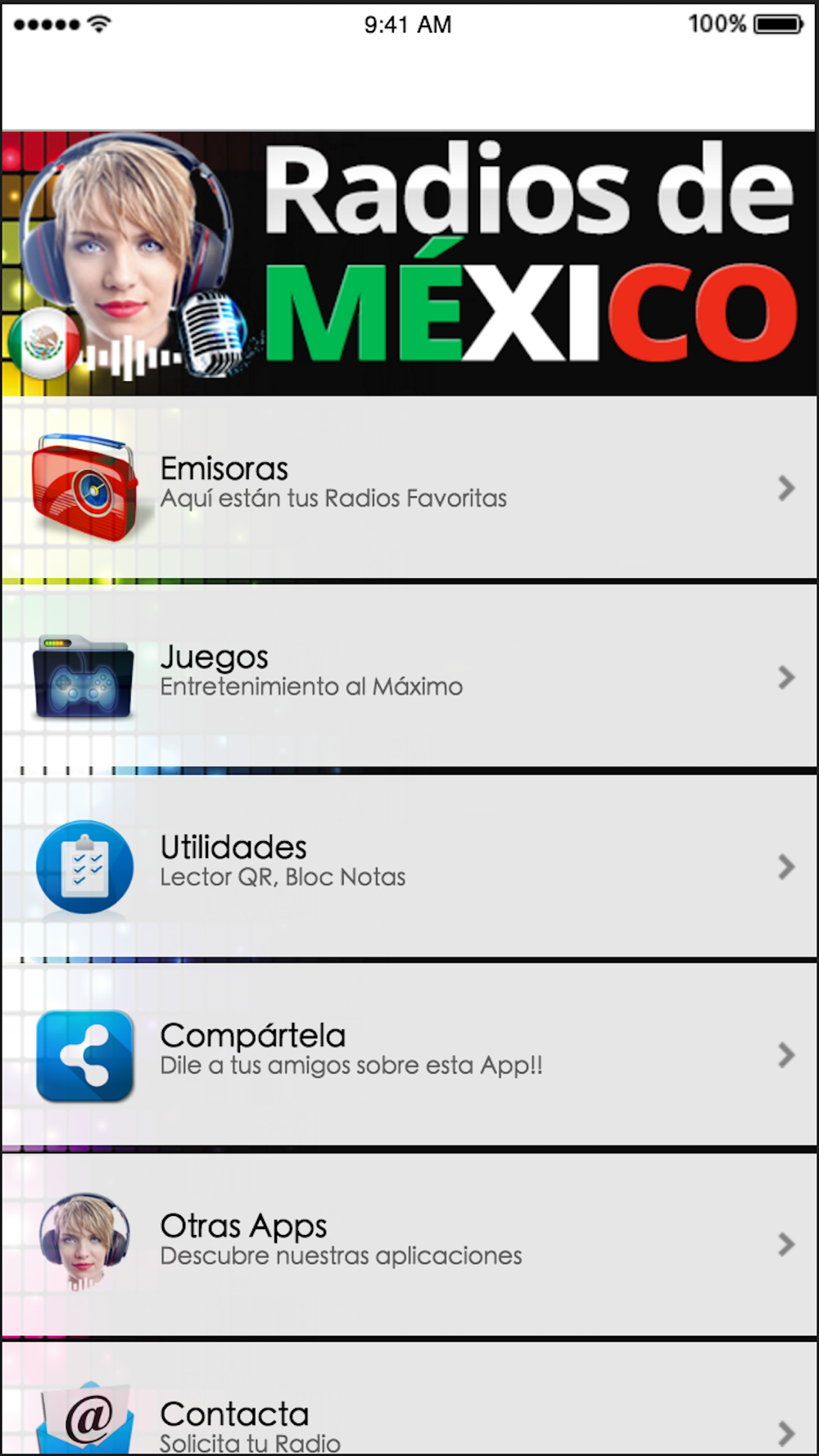Open Contacta to request your radio
This screenshot has width=819, height=1456.
[x=409, y=1399]
